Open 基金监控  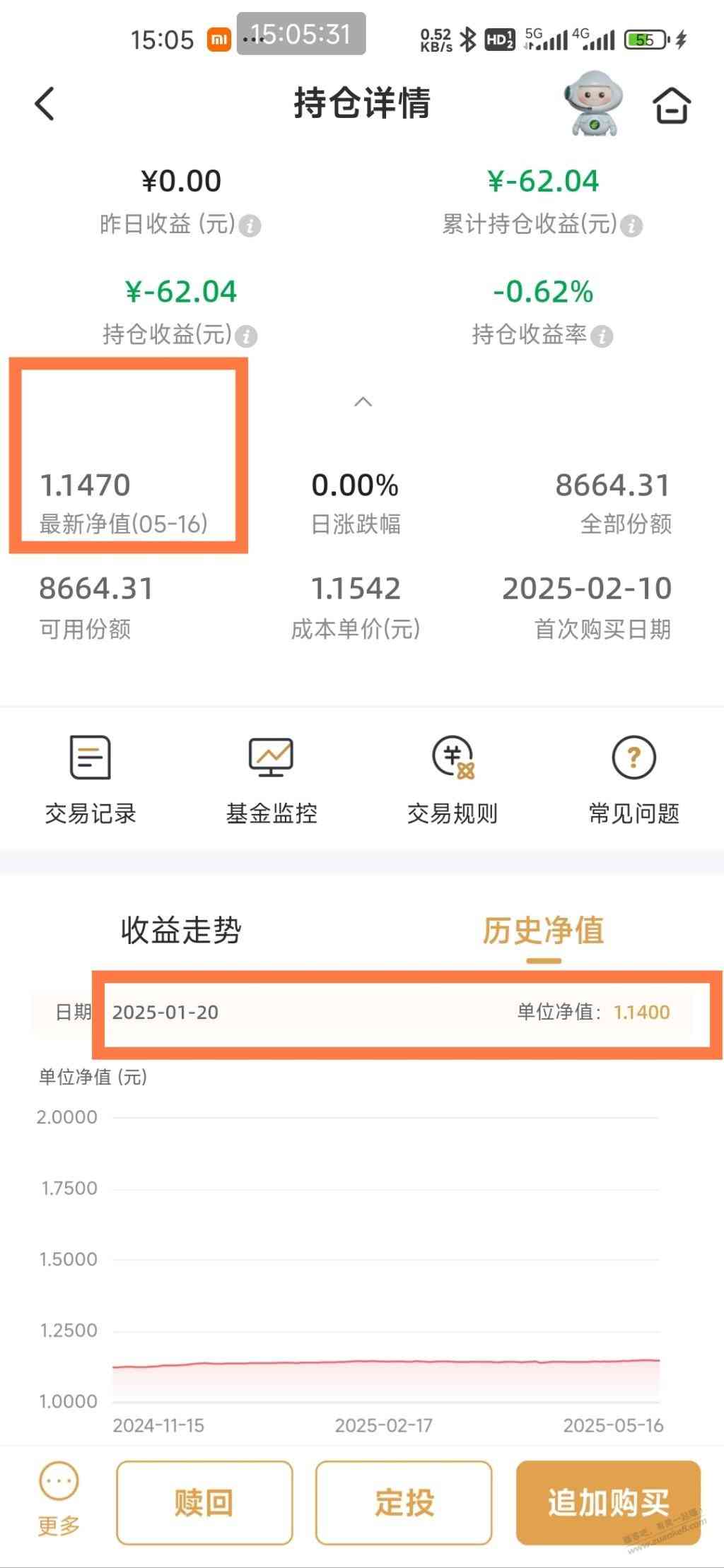pos(271,779)
